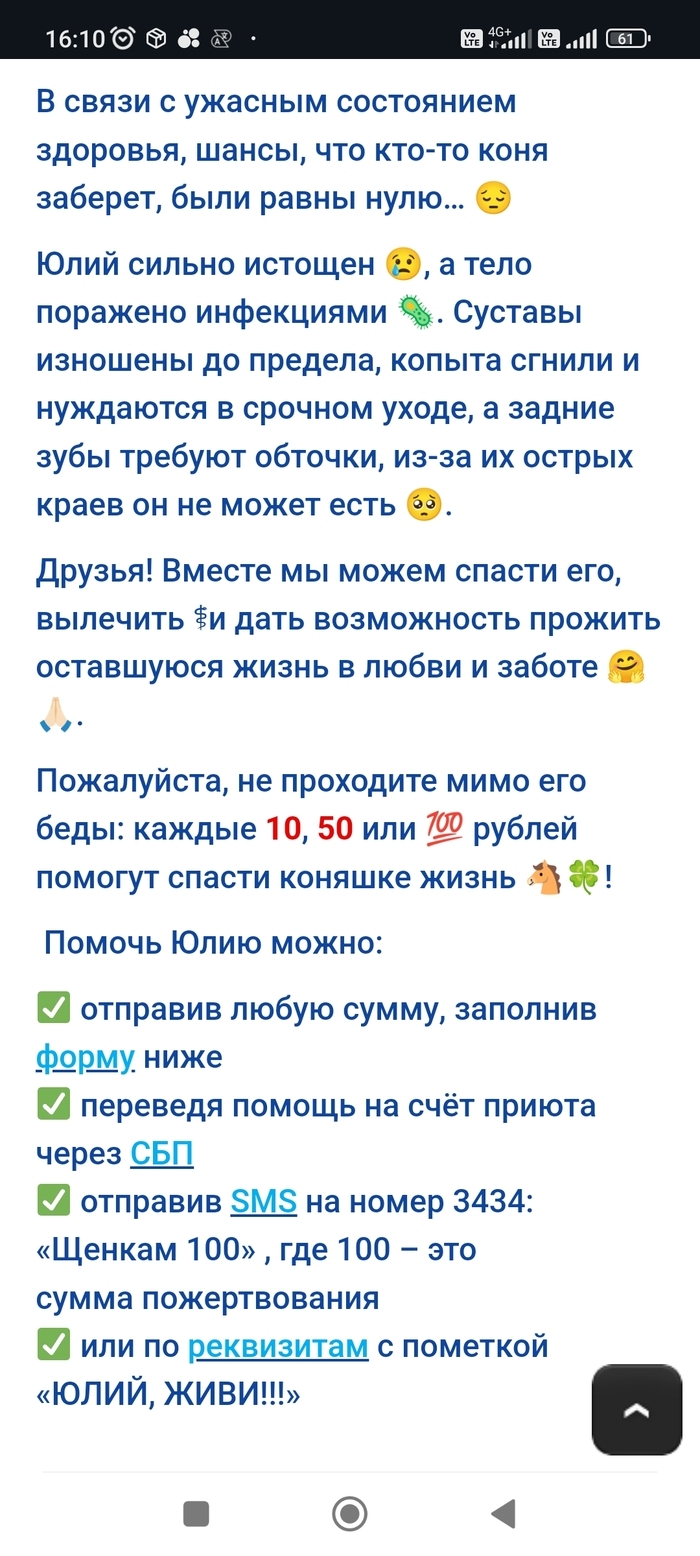
Task: Return to the home screen via the home button
Action: tap(349, 1513)
